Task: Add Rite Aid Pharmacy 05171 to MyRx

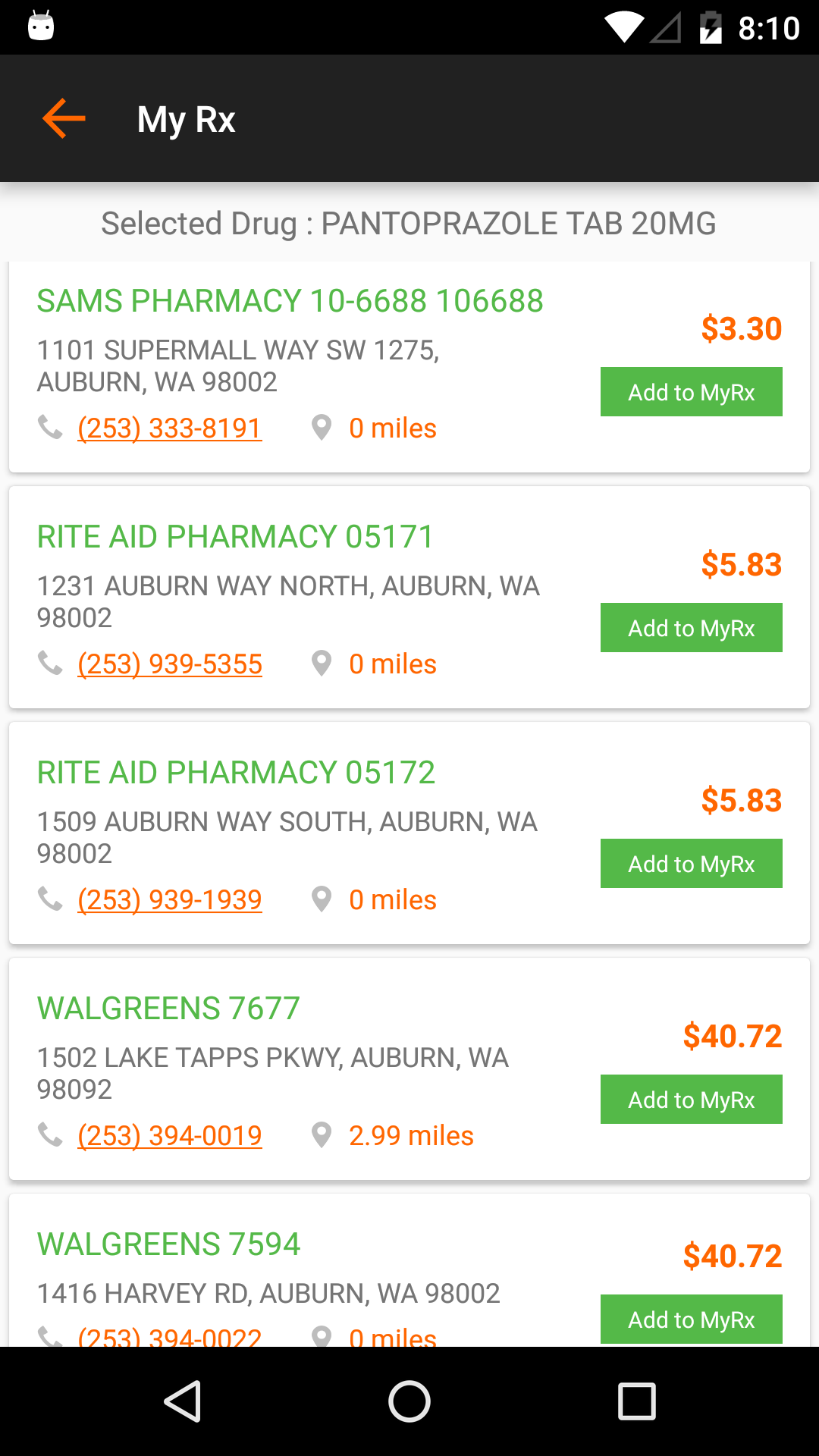Action: pyautogui.click(x=691, y=628)
